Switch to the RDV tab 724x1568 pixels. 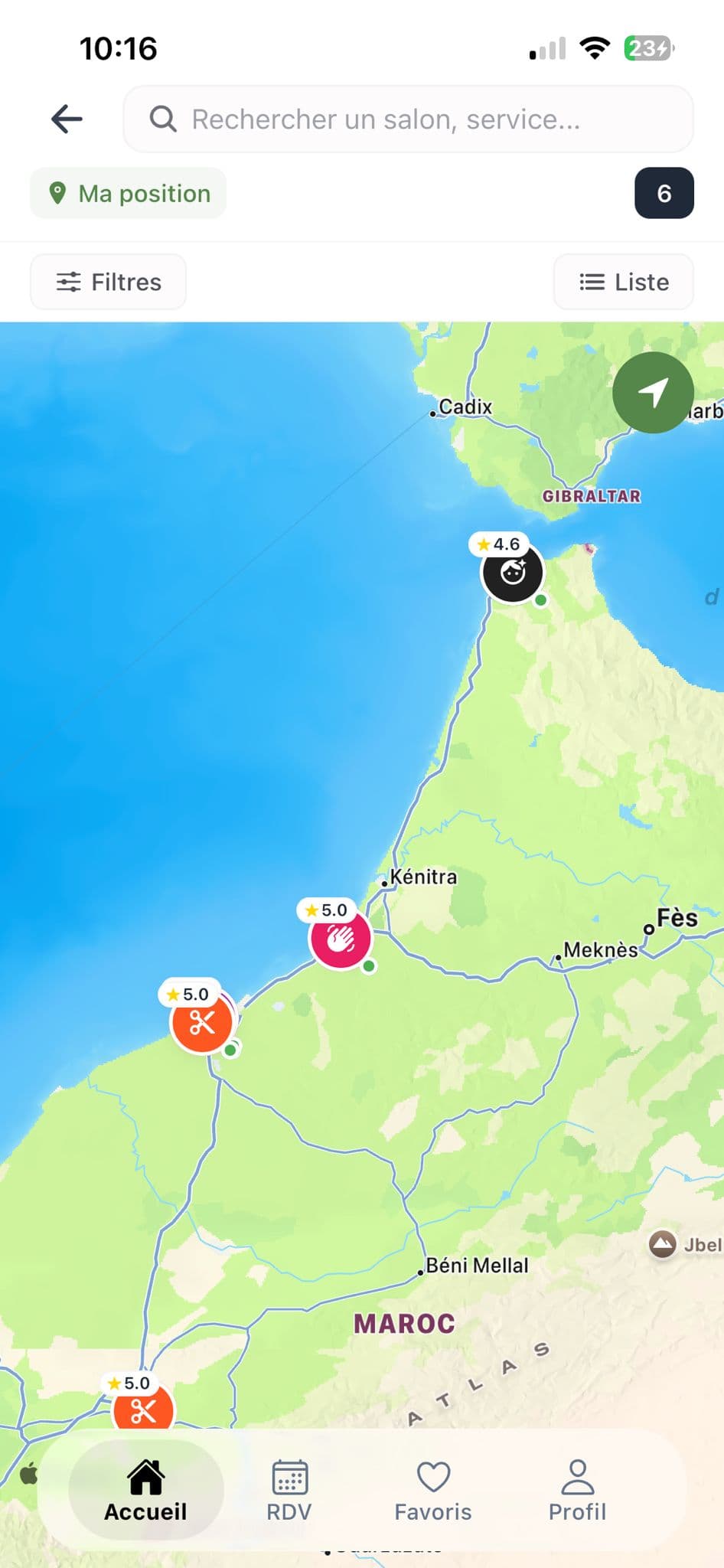[289, 1490]
